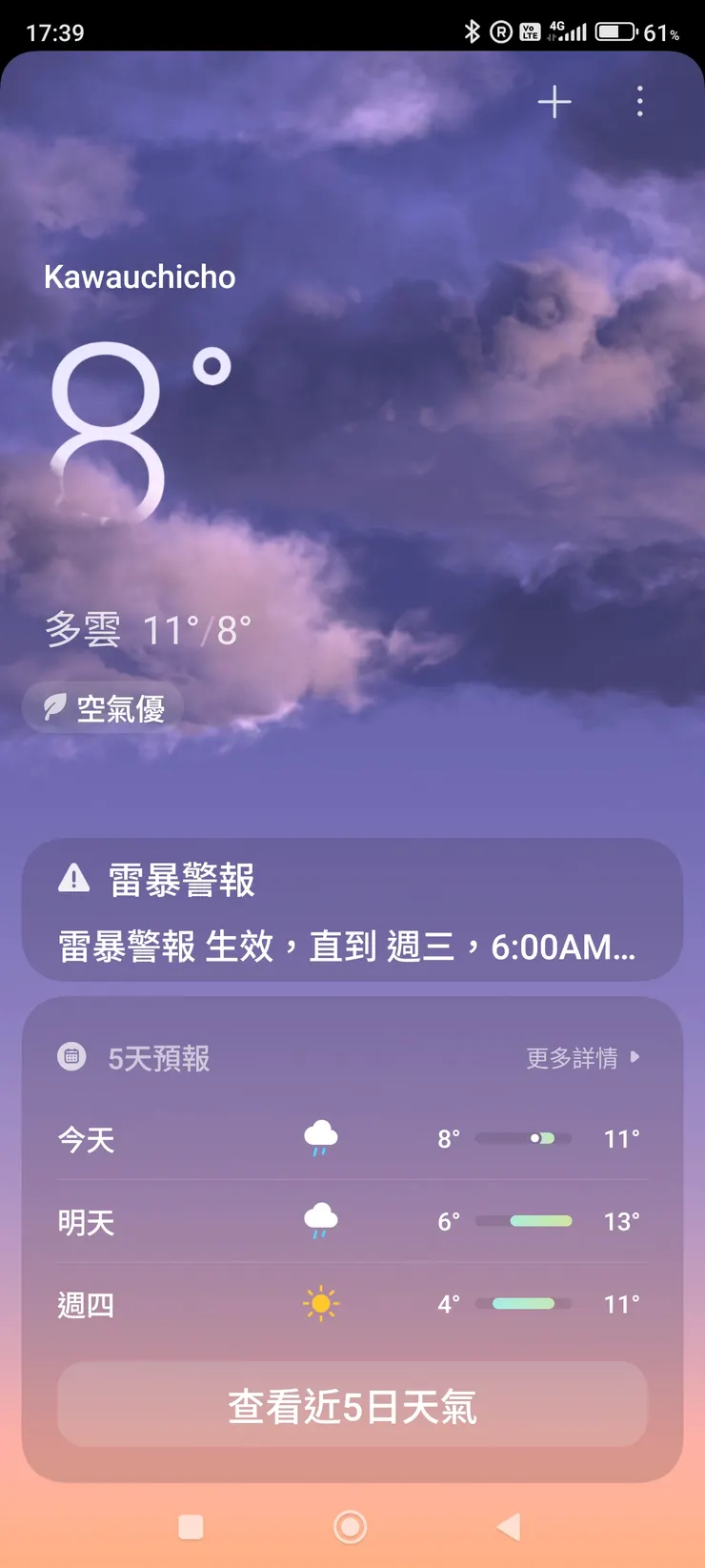Tap the add city plus icon

pos(554,102)
